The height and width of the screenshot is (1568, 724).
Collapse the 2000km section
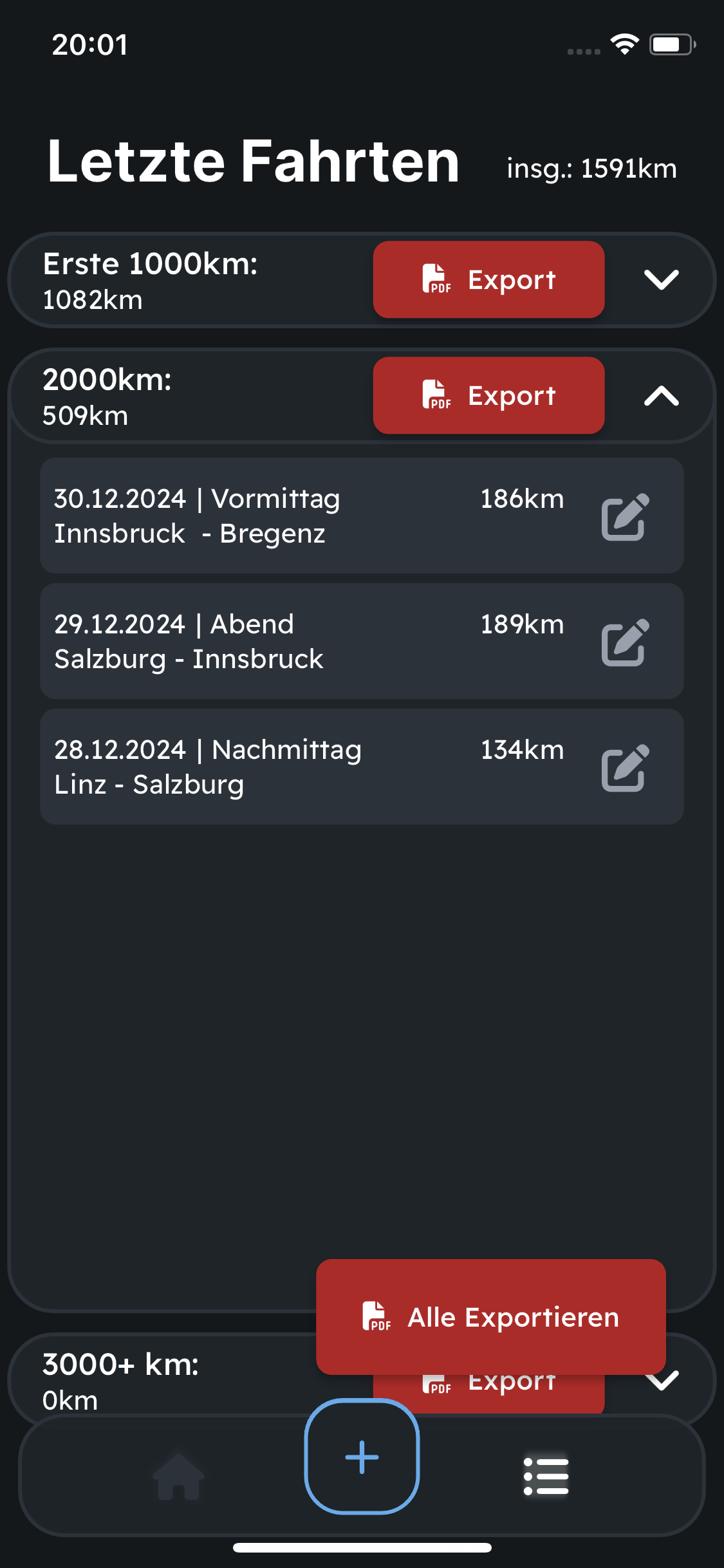(x=661, y=395)
